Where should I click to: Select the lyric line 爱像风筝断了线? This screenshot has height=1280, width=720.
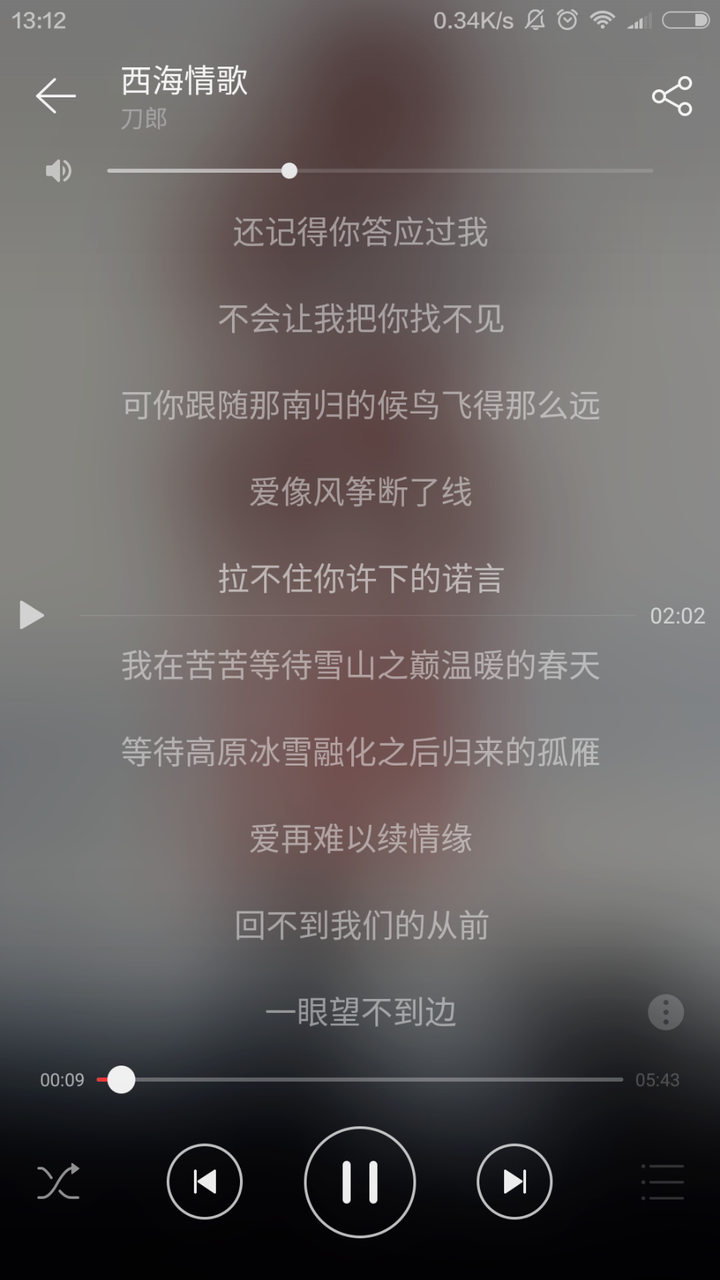[360, 493]
